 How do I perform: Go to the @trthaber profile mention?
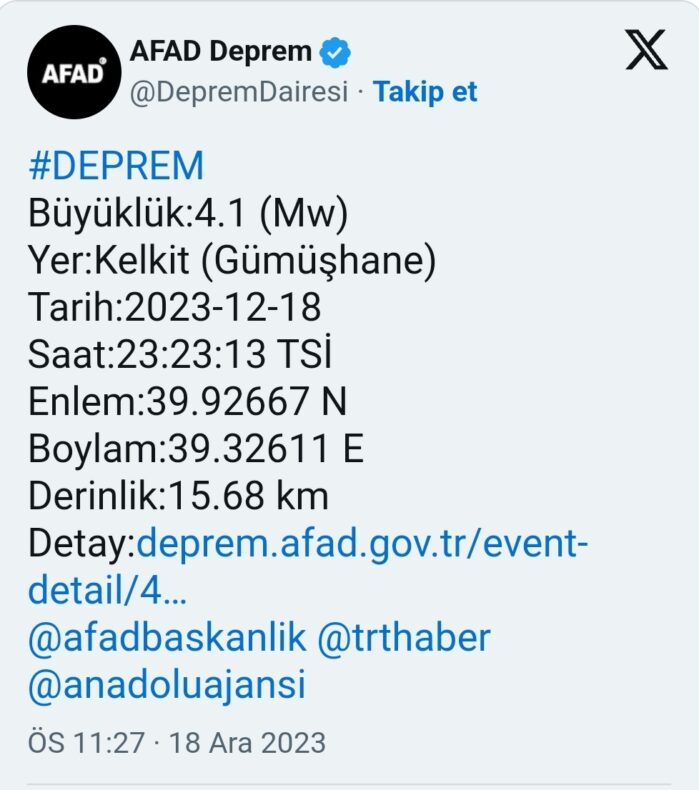[403, 638]
